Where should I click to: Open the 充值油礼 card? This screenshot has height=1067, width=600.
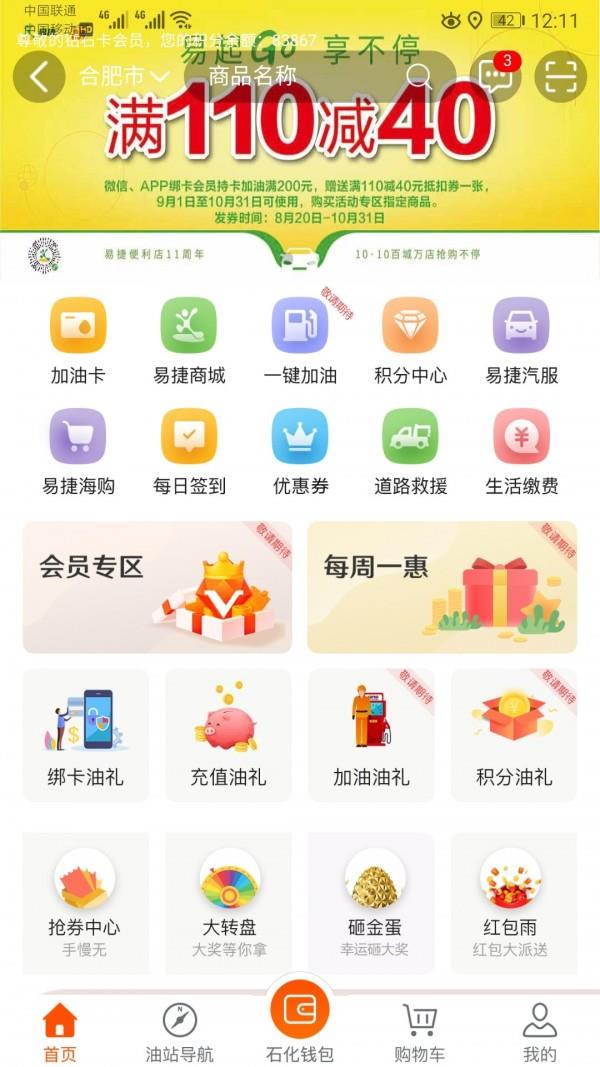click(x=228, y=735)
